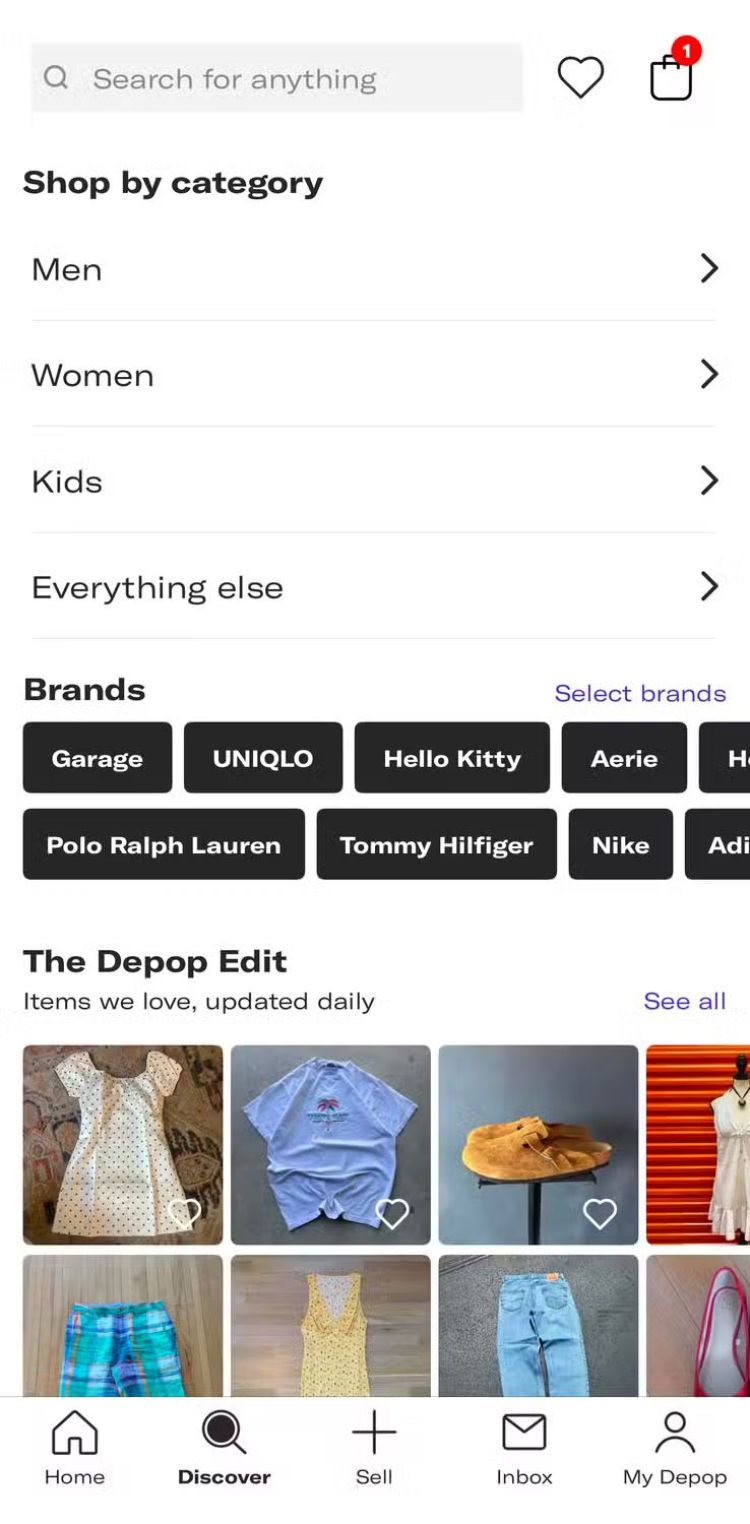Browse the Men category
This screenshot has height=1524, width=750.
coord(374,269)
